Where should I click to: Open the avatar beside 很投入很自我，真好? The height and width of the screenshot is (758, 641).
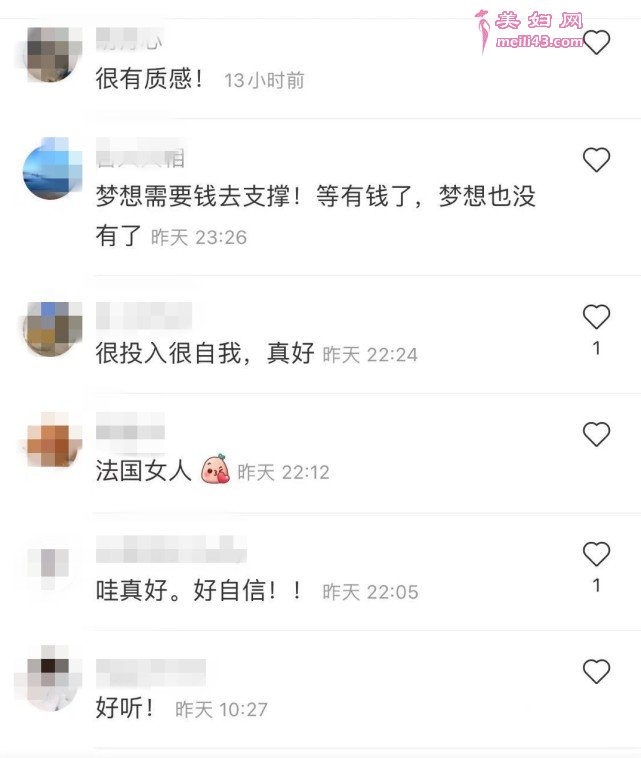tap(52, 328)
